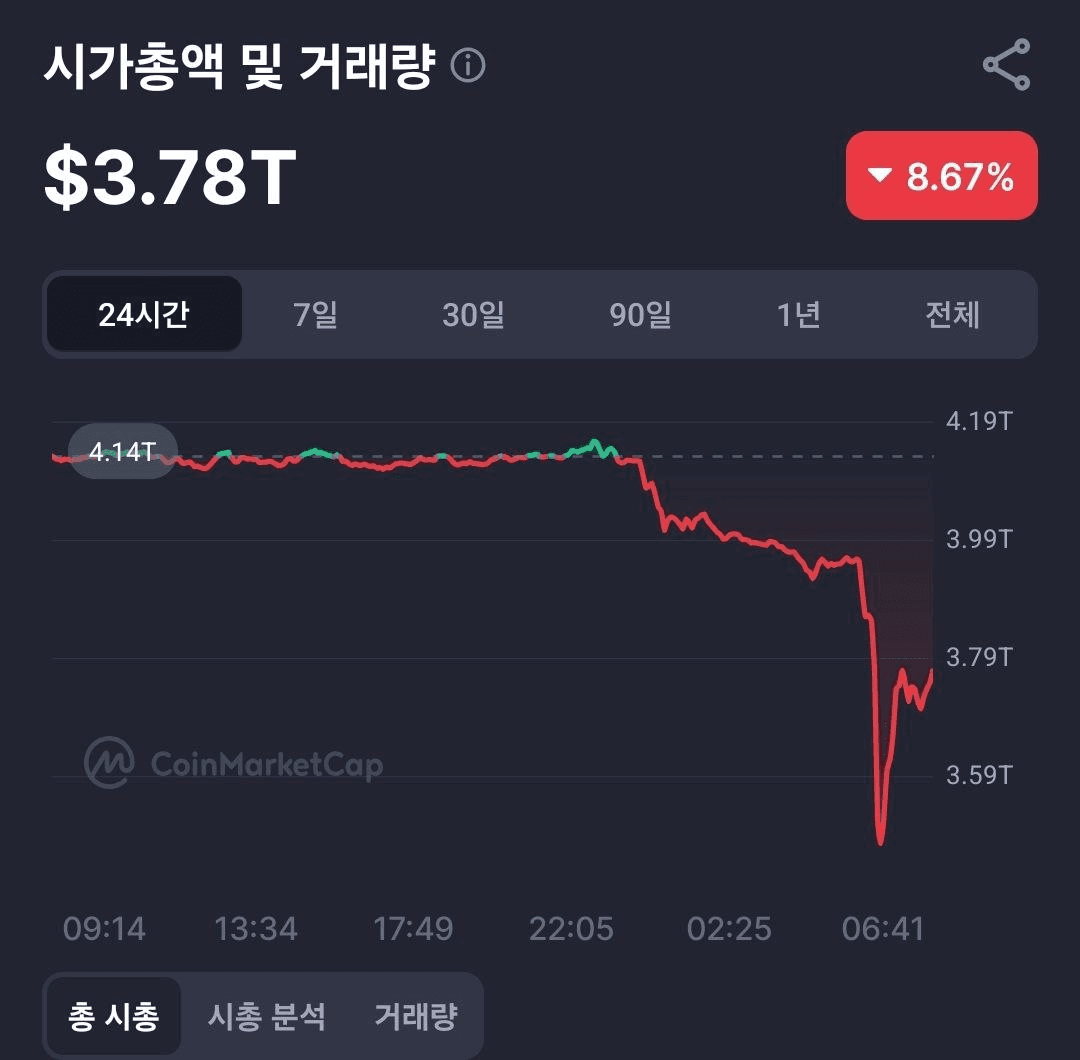Select the 24시간 time range

coord(144,315)
